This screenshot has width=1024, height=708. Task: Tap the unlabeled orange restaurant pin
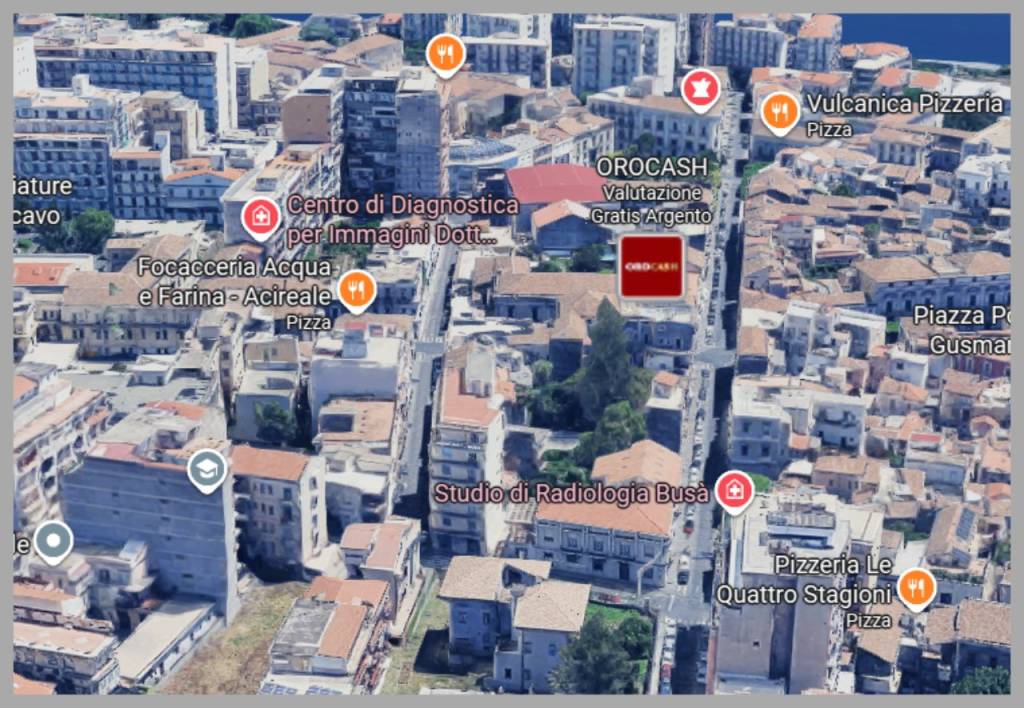[446, 52]
